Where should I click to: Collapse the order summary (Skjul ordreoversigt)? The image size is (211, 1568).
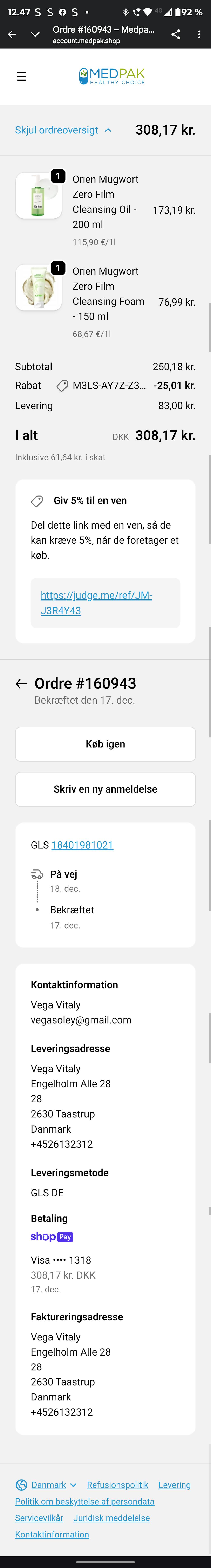point(63,130)
